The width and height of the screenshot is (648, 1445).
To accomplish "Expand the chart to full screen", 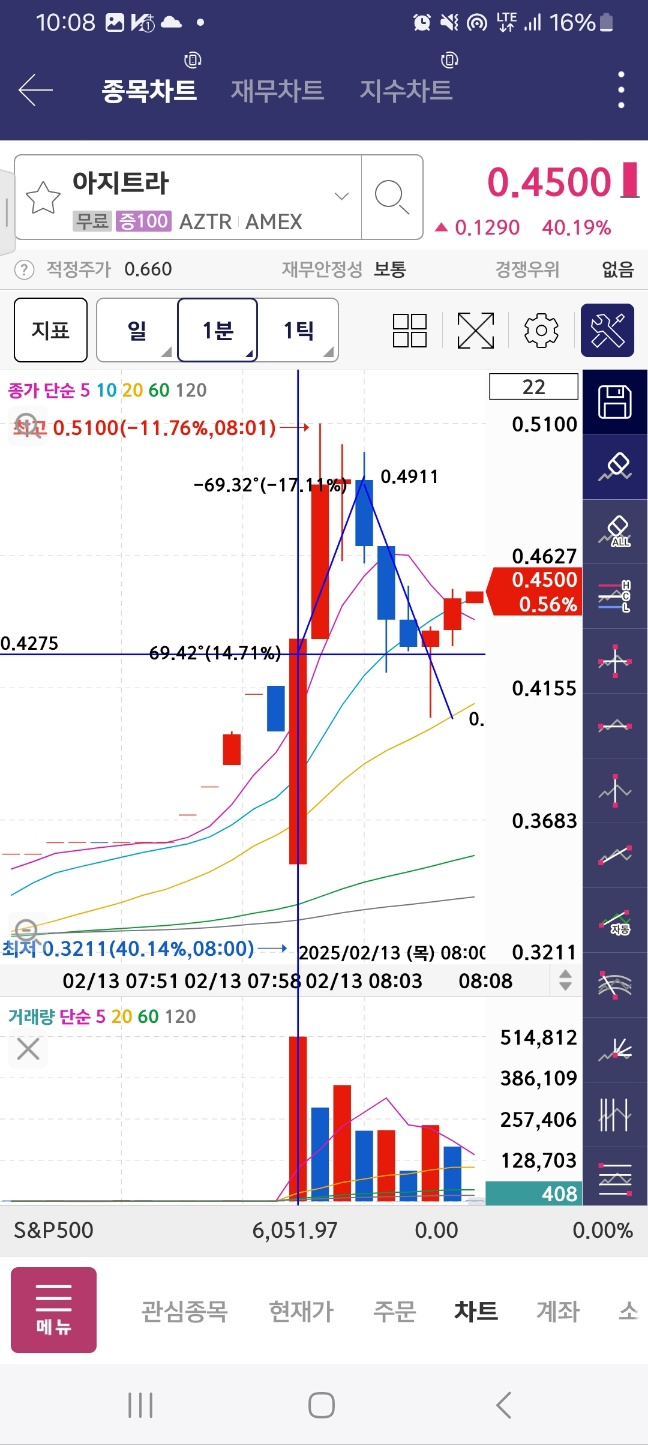I will click(x=476, y=330).
